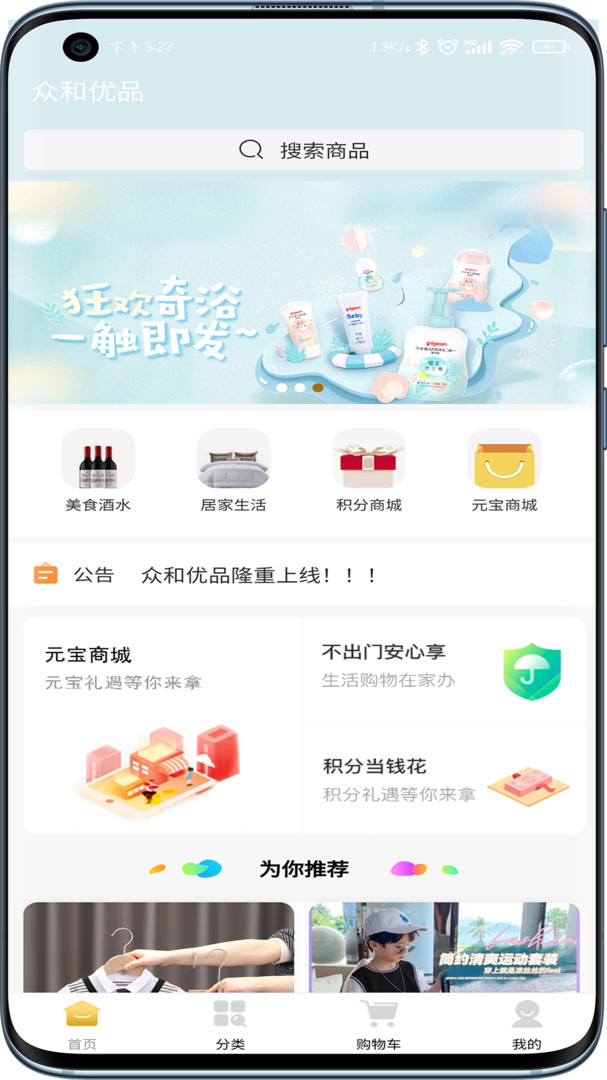607x1080 pixels.
Task: Switch to the 购物车 tab
Action: point(378,1025)
